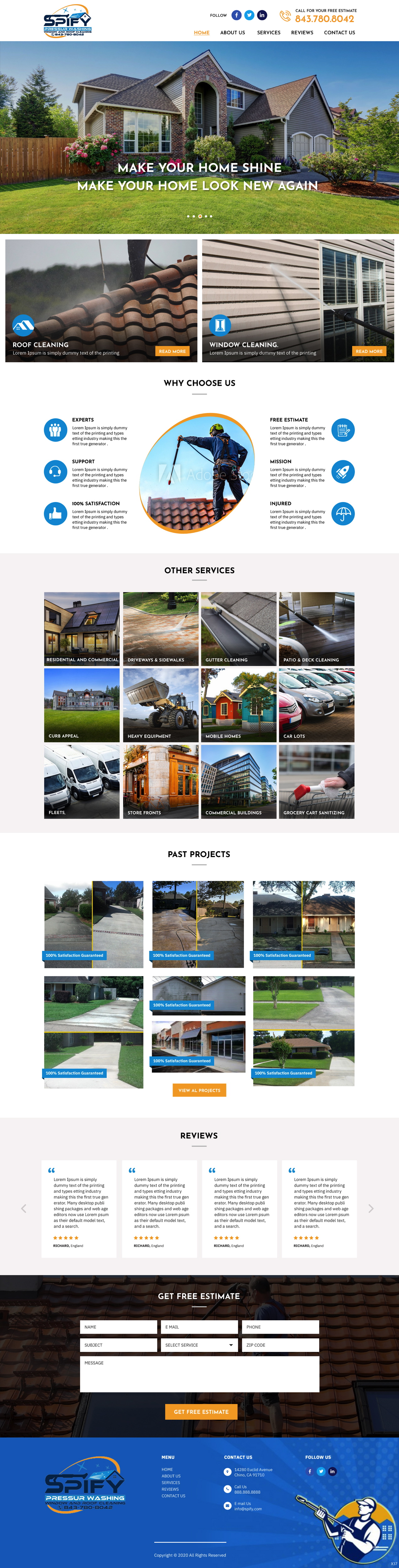399x1568 pixels.
Task: Open the Contact Us header link
Action: point(339,33)
